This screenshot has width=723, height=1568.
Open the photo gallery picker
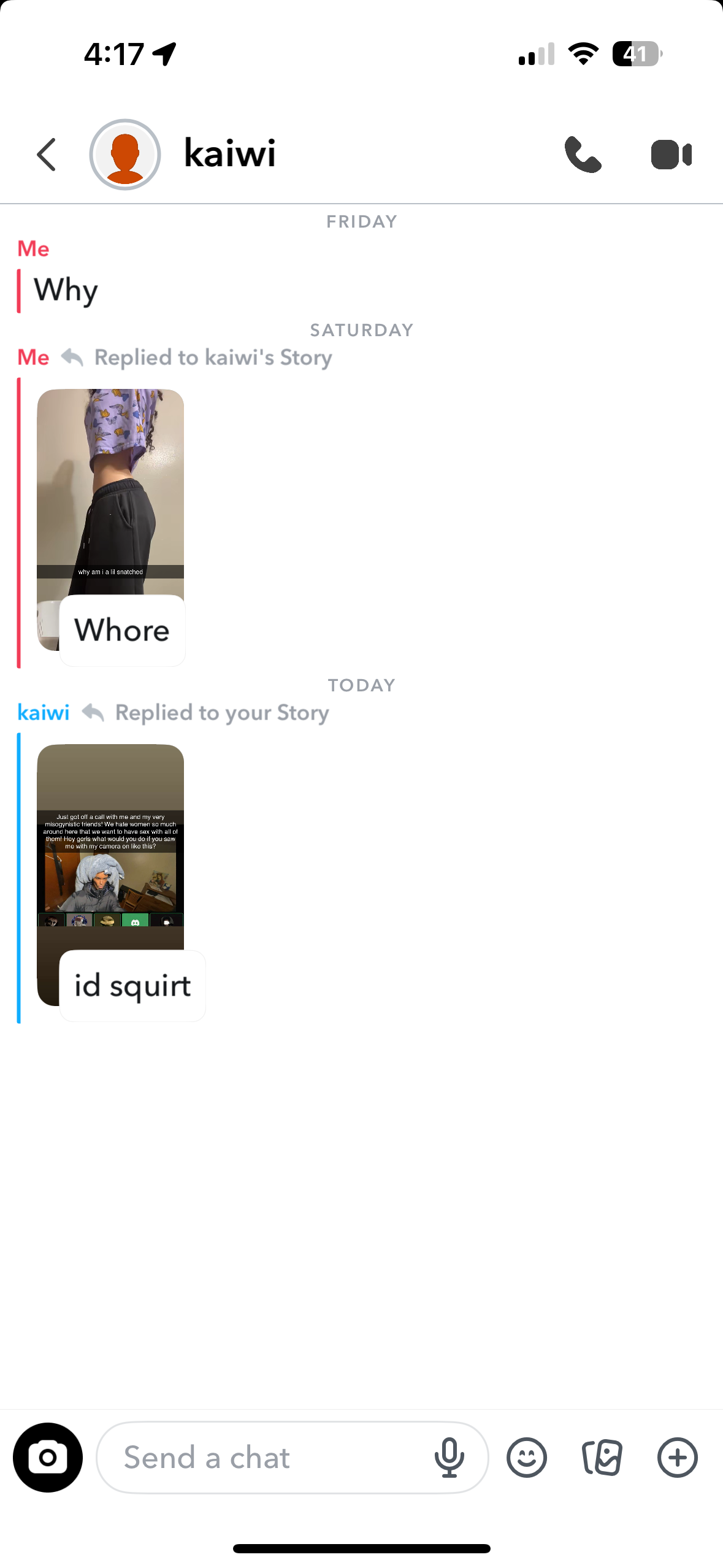tap(602, 1458)
